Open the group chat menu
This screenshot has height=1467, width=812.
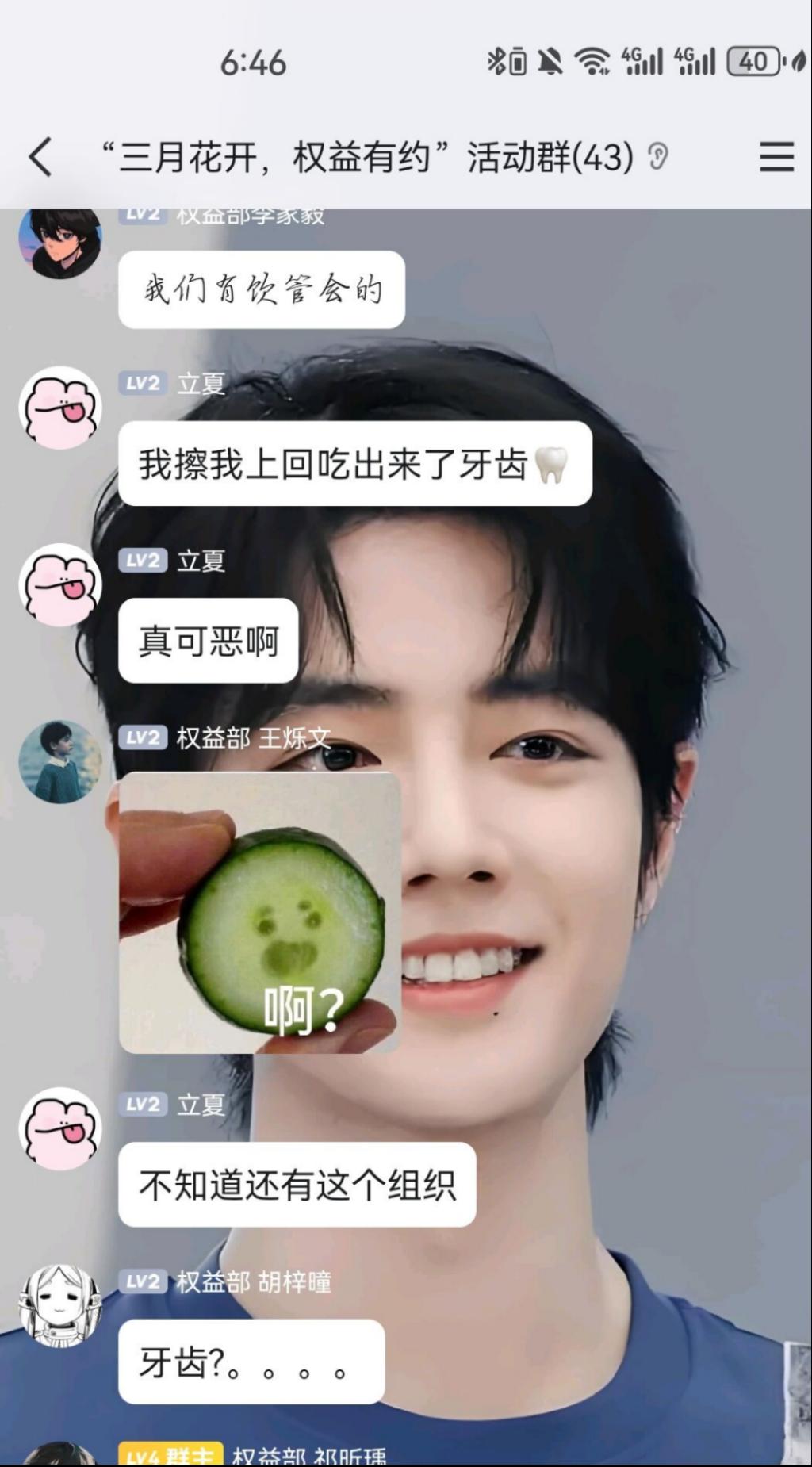point(776,156)
